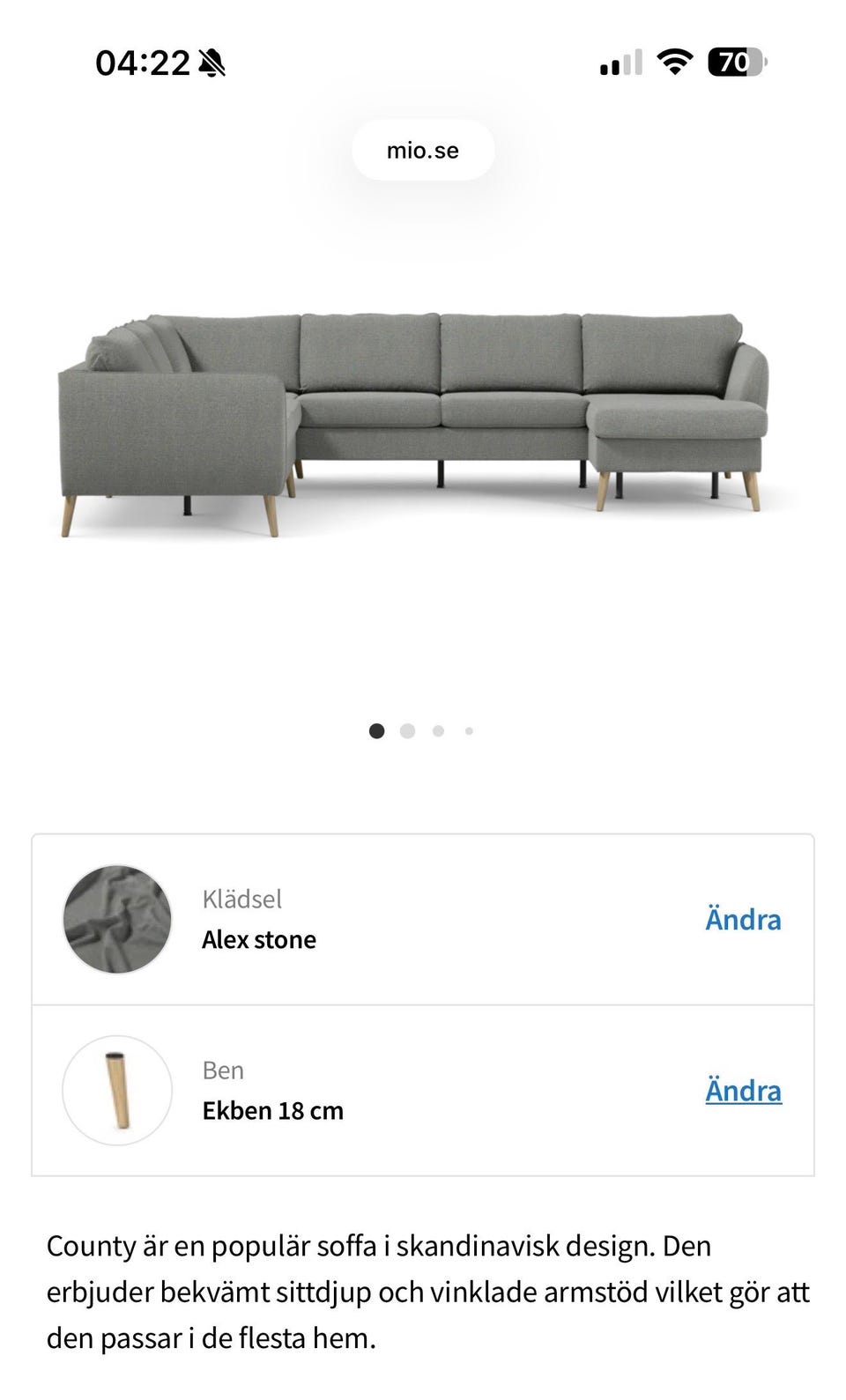The height and width of the screenshot is (1400, 846).
Task: Tap the battery indicator showing 70
Action: pyautogui.click(x=734, y=62)
